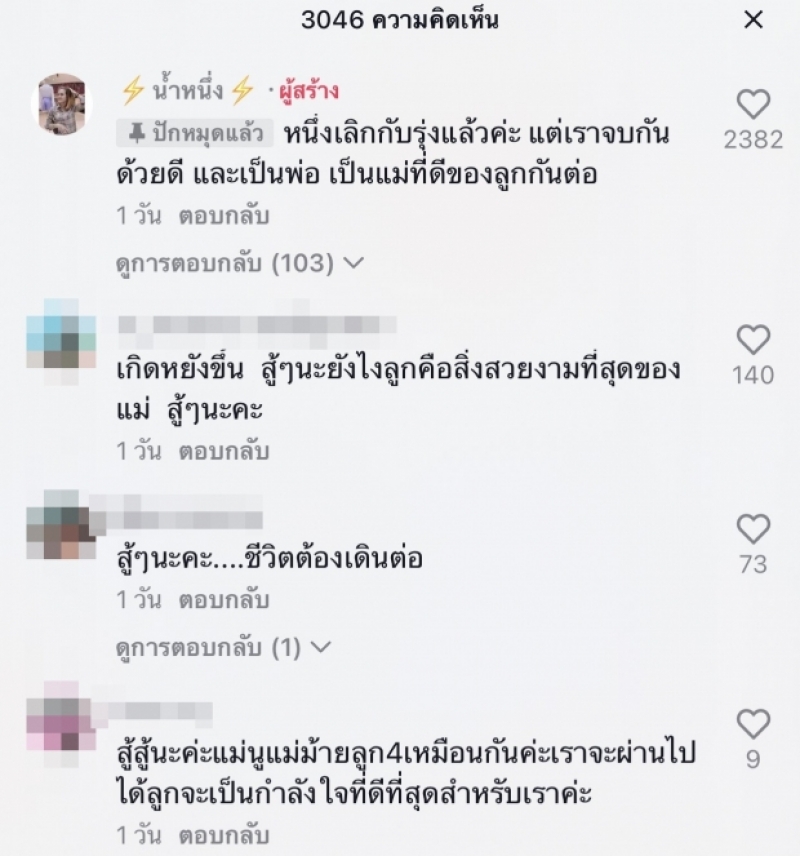The height and width of the screenshot is (856, 800).
Task: Like the comment ชีวิตต้องเดินต่อ
Action: [x=753, y=529]
